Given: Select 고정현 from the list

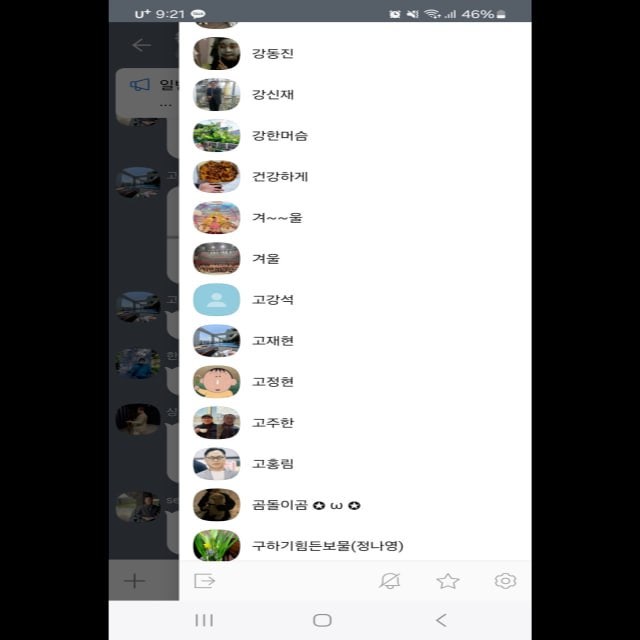Looking at the screenshot, I should (272, 382).
